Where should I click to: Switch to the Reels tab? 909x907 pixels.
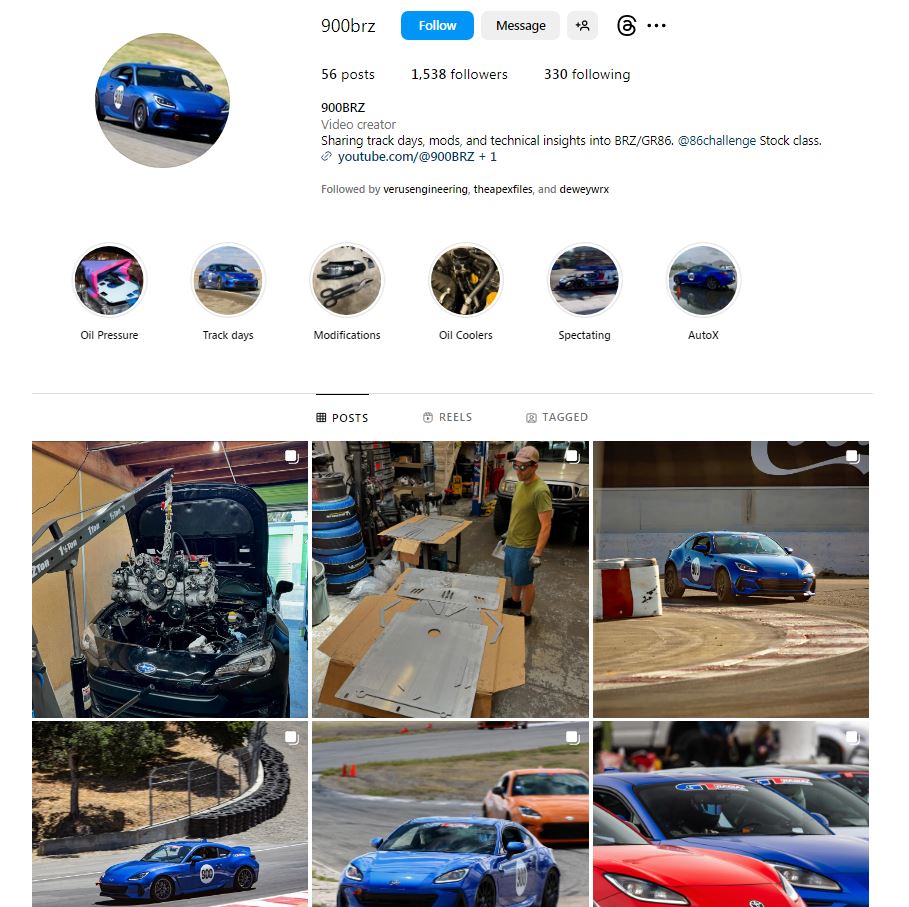point(448,417)
